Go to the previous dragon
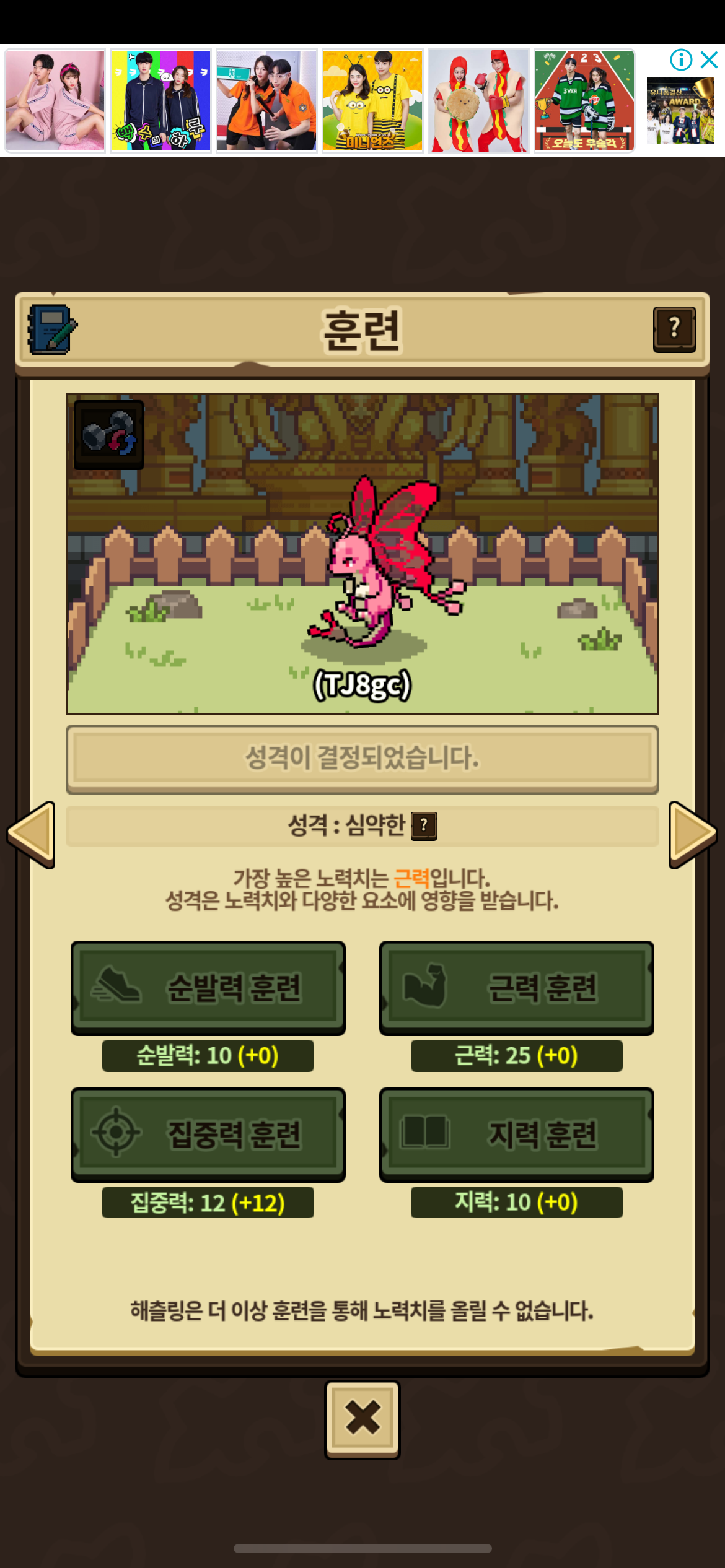725x1568 pixels. click(31, 834)
